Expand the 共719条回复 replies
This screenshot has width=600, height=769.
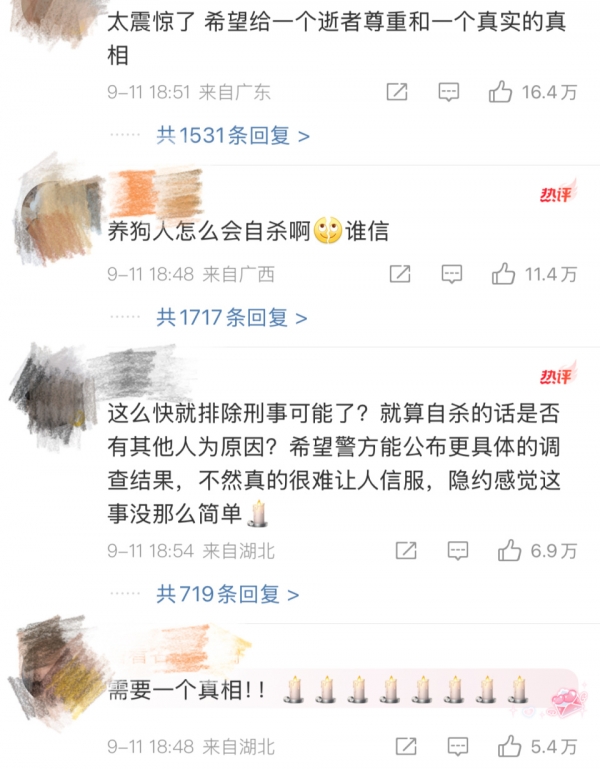click(228, 594)
